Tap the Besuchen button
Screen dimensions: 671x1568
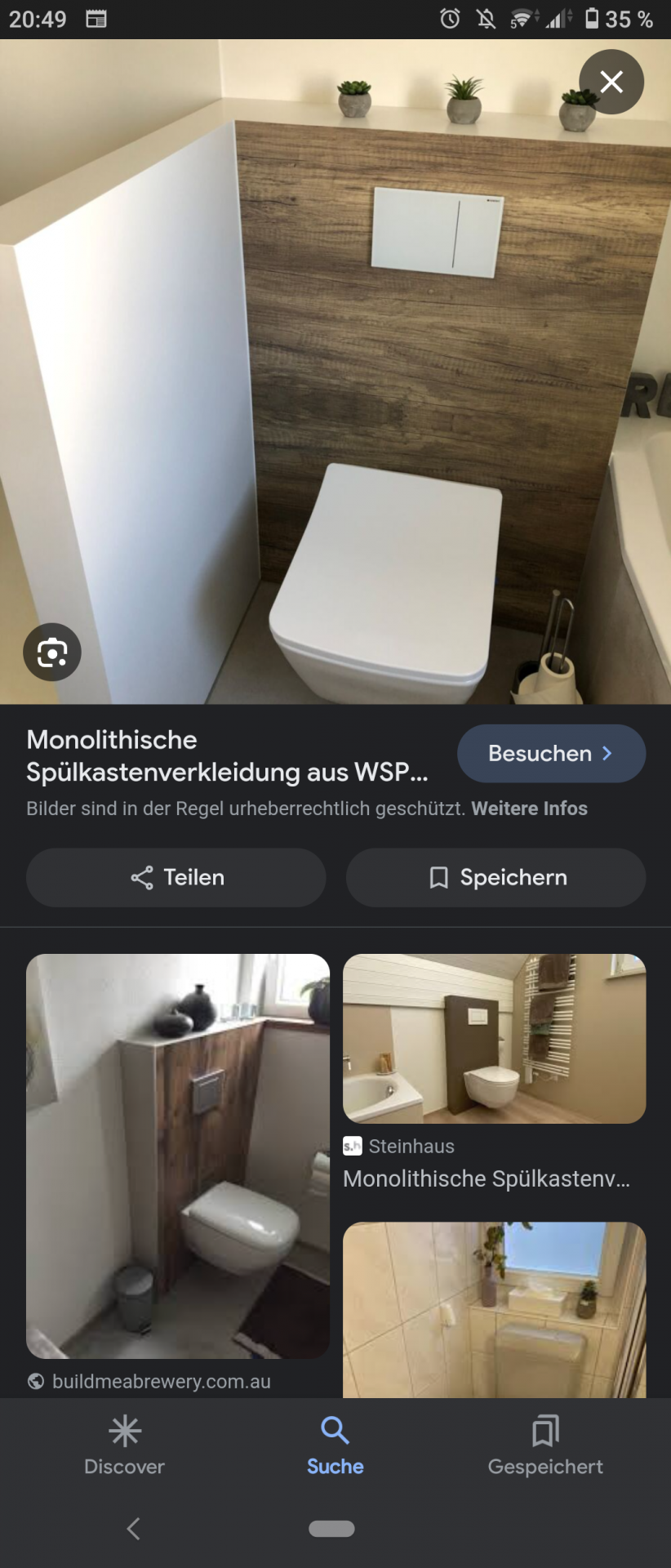click(x=551, y=754)
